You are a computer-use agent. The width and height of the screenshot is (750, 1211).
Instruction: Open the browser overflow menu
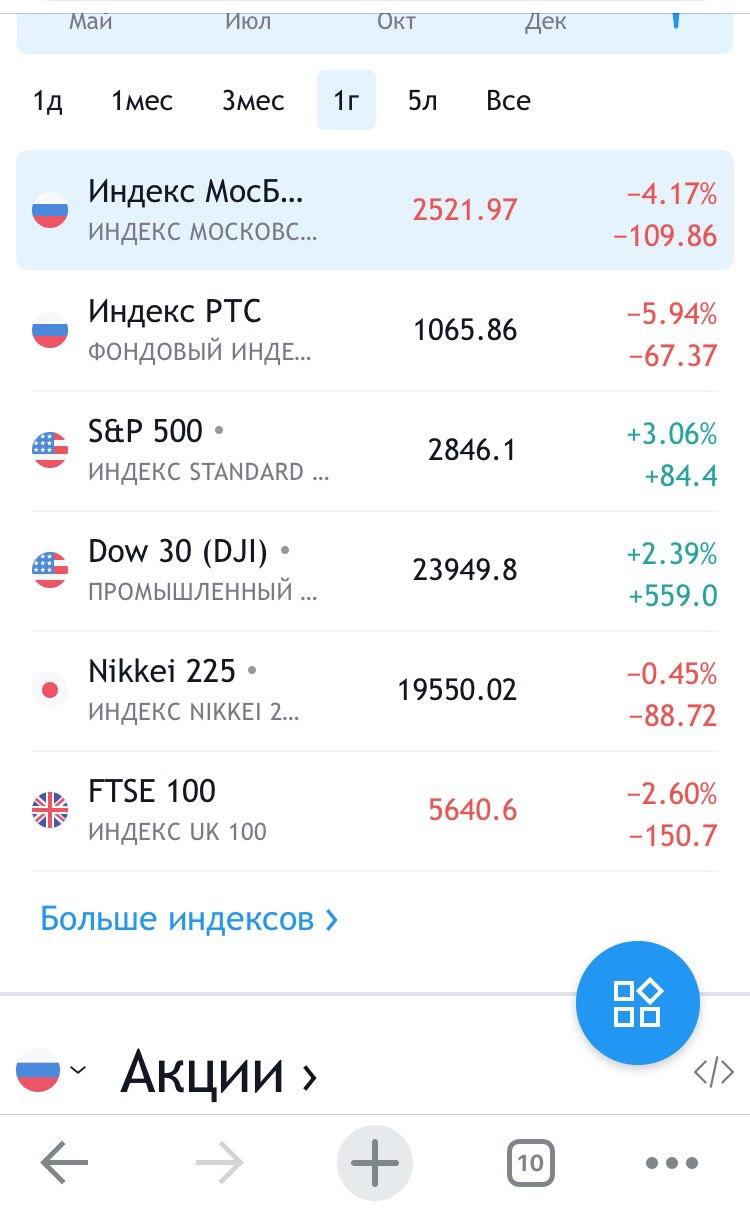[671, 1163]
